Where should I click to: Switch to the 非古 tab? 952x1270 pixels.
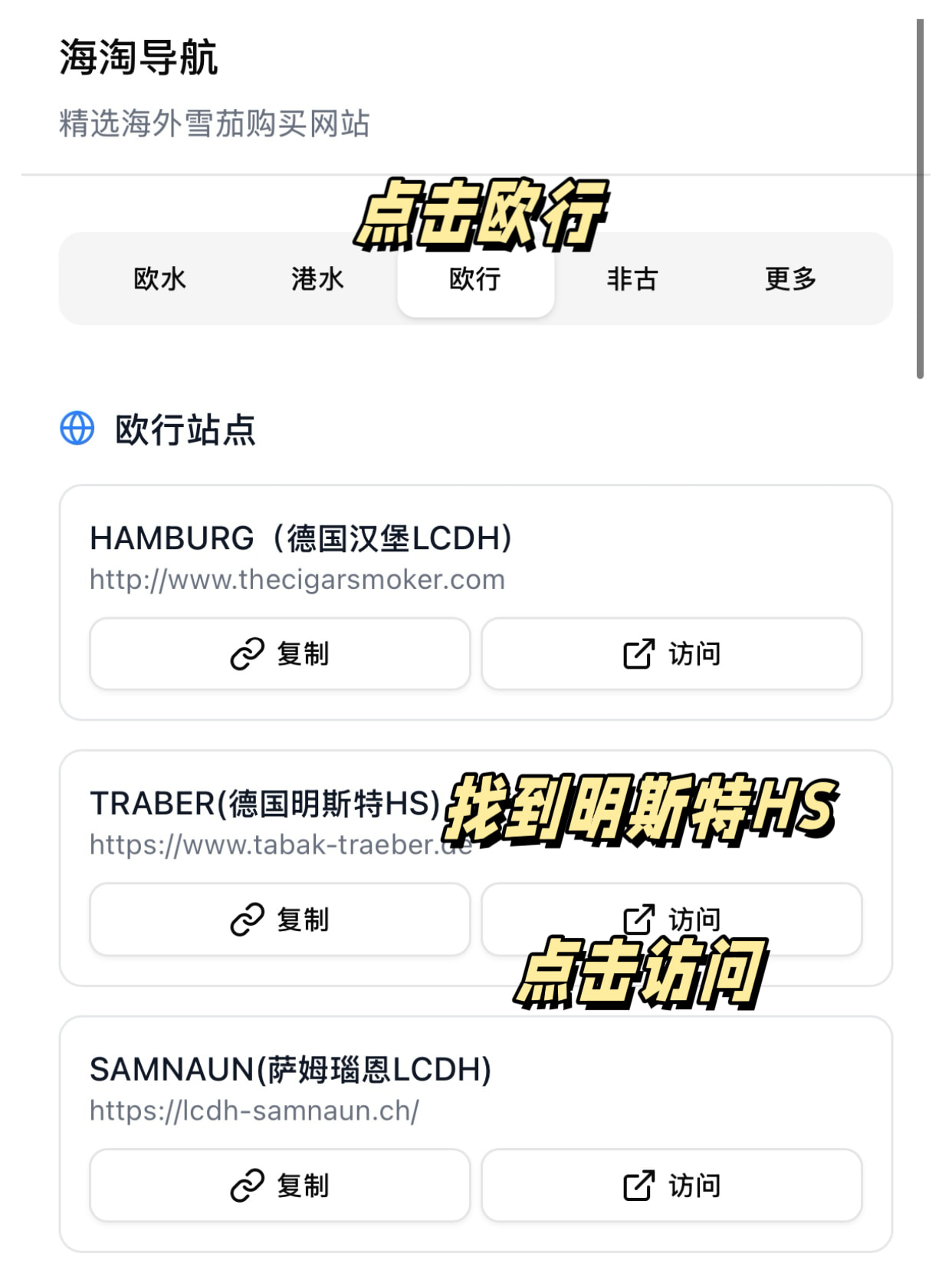632,279
